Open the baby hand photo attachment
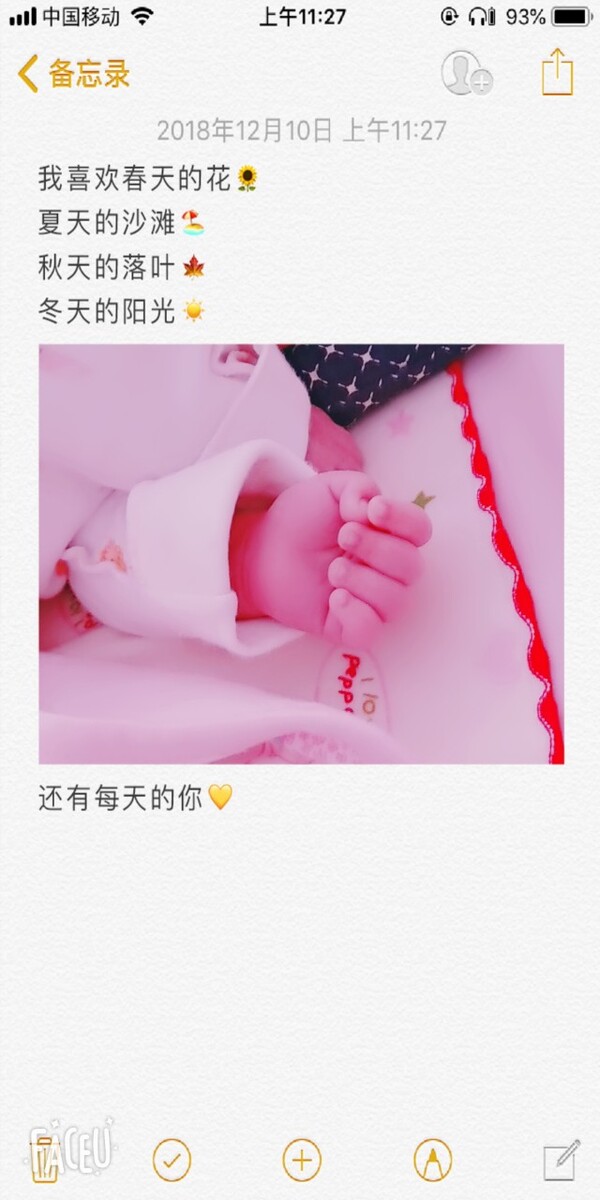This screenshot has width=600, height=1200. (301, 554)
